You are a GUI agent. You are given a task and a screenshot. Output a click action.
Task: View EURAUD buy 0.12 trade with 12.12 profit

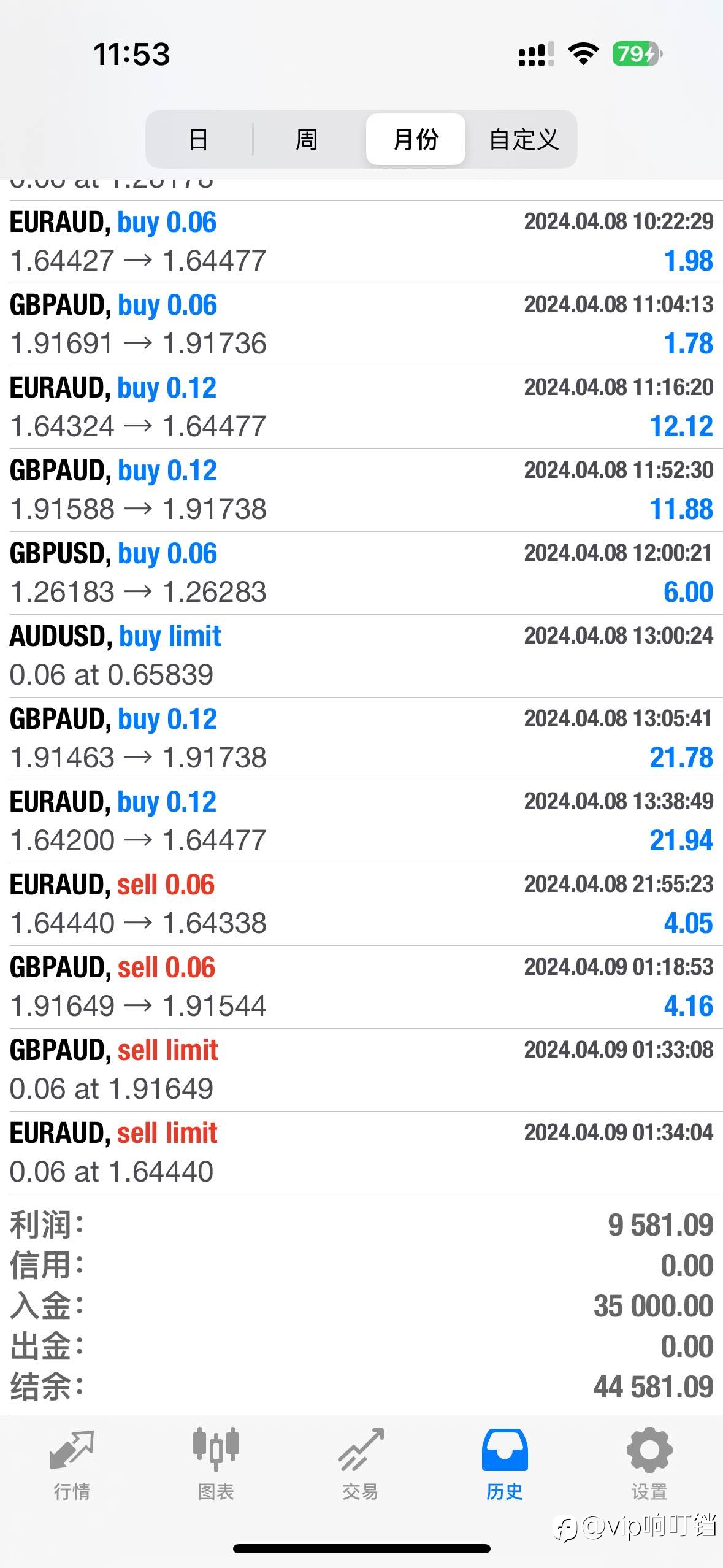pyautogui.click(x=361, y=407)
